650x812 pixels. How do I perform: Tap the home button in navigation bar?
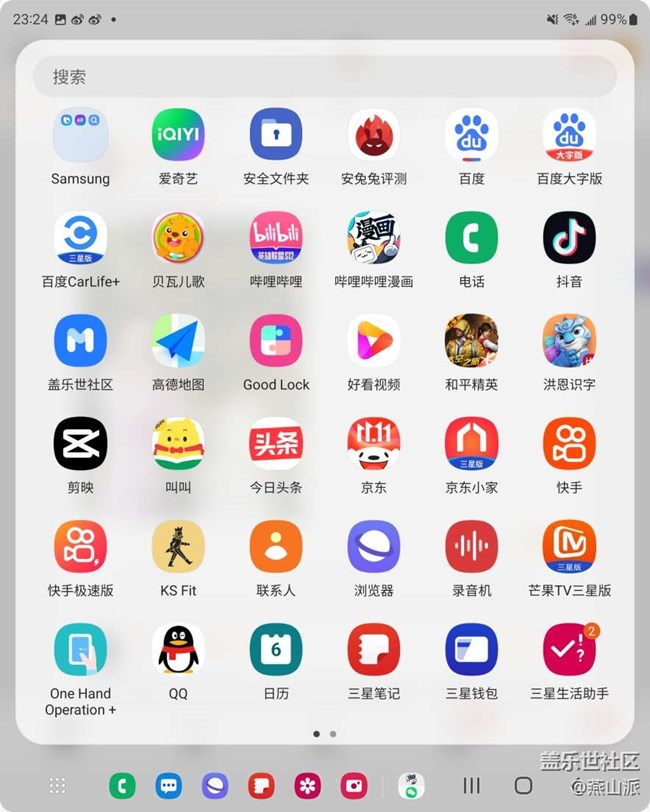pyautogui.click(x=523, y=786)
